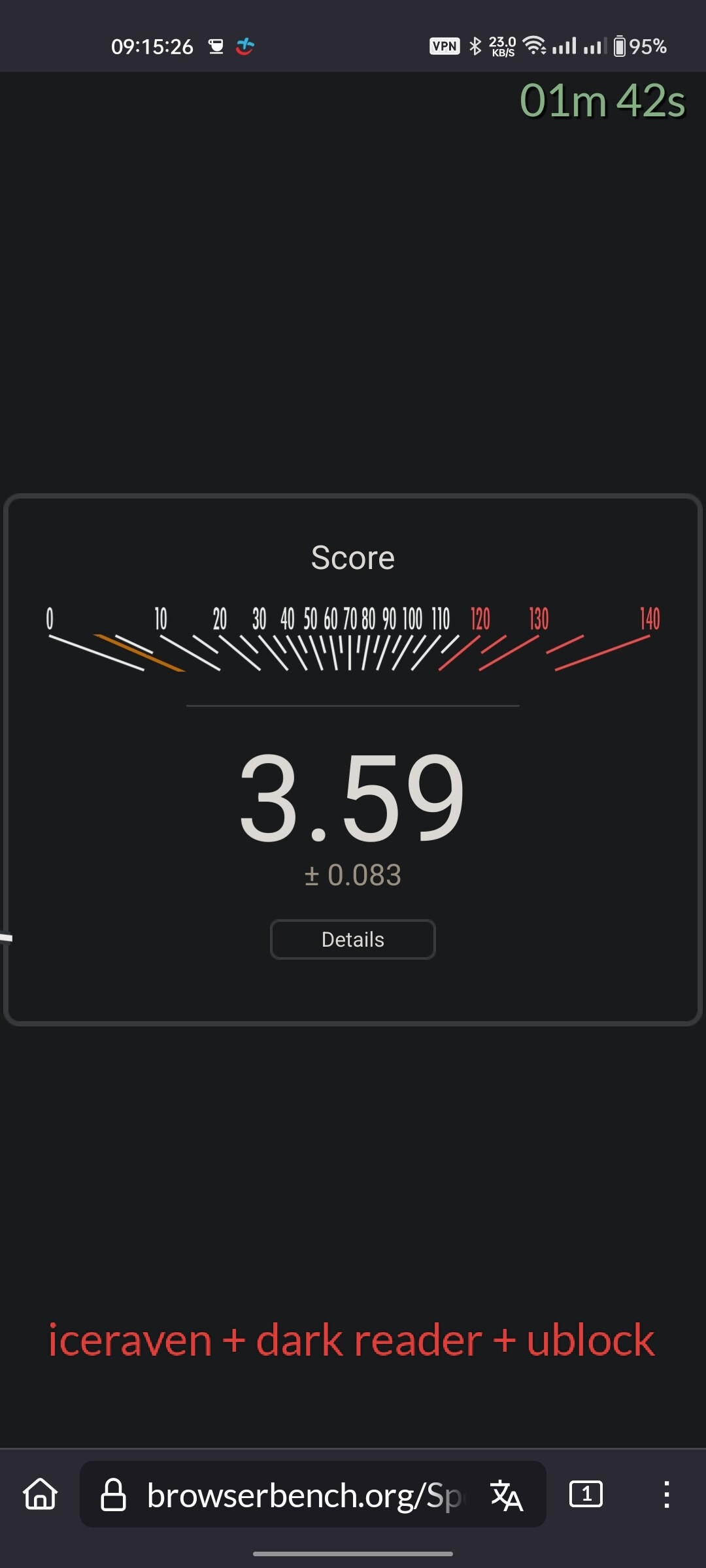706x1568 pixels.
Task: Translate this page
Action: point(507,1495)
